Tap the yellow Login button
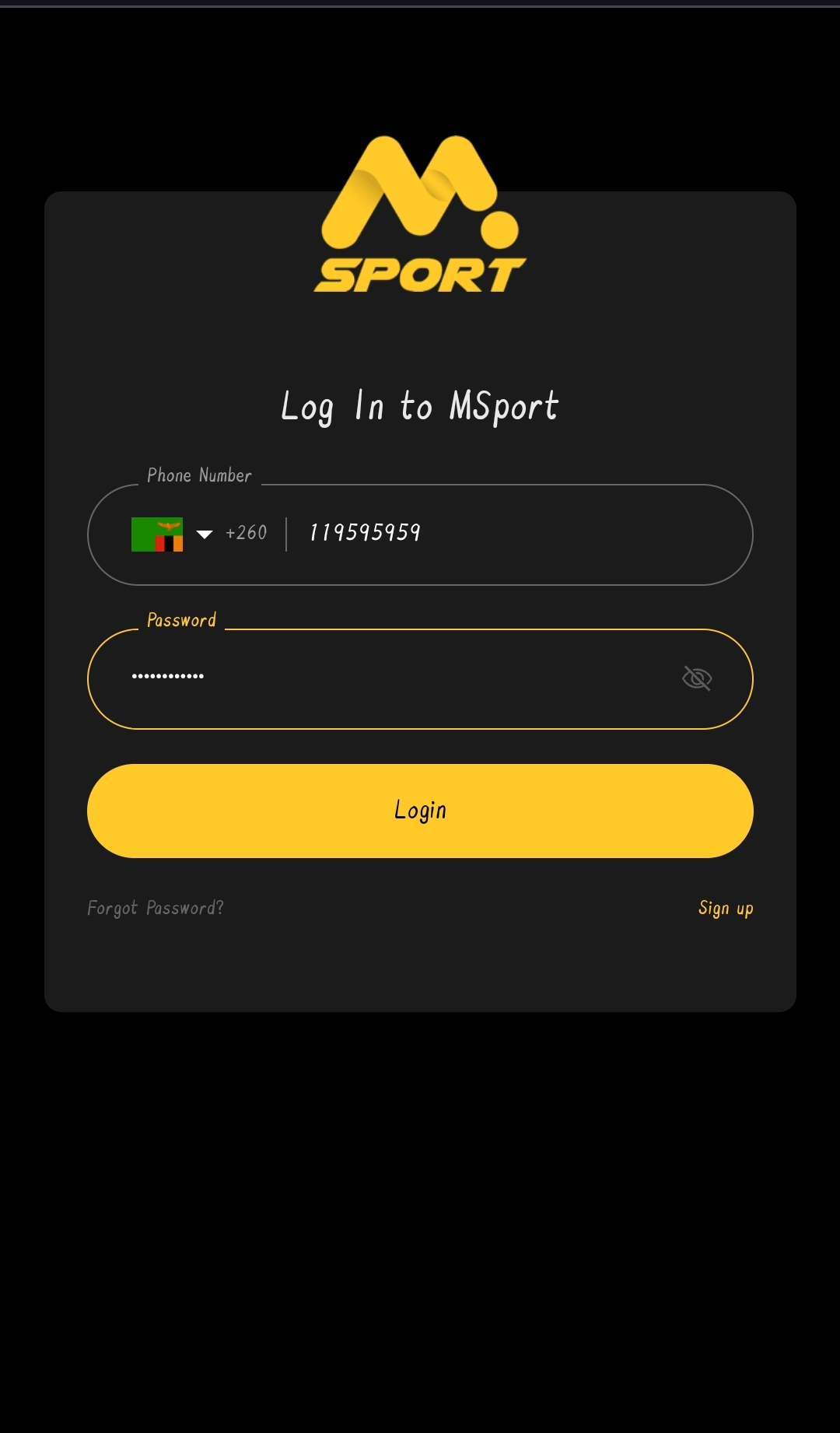 tap(420, 811)
